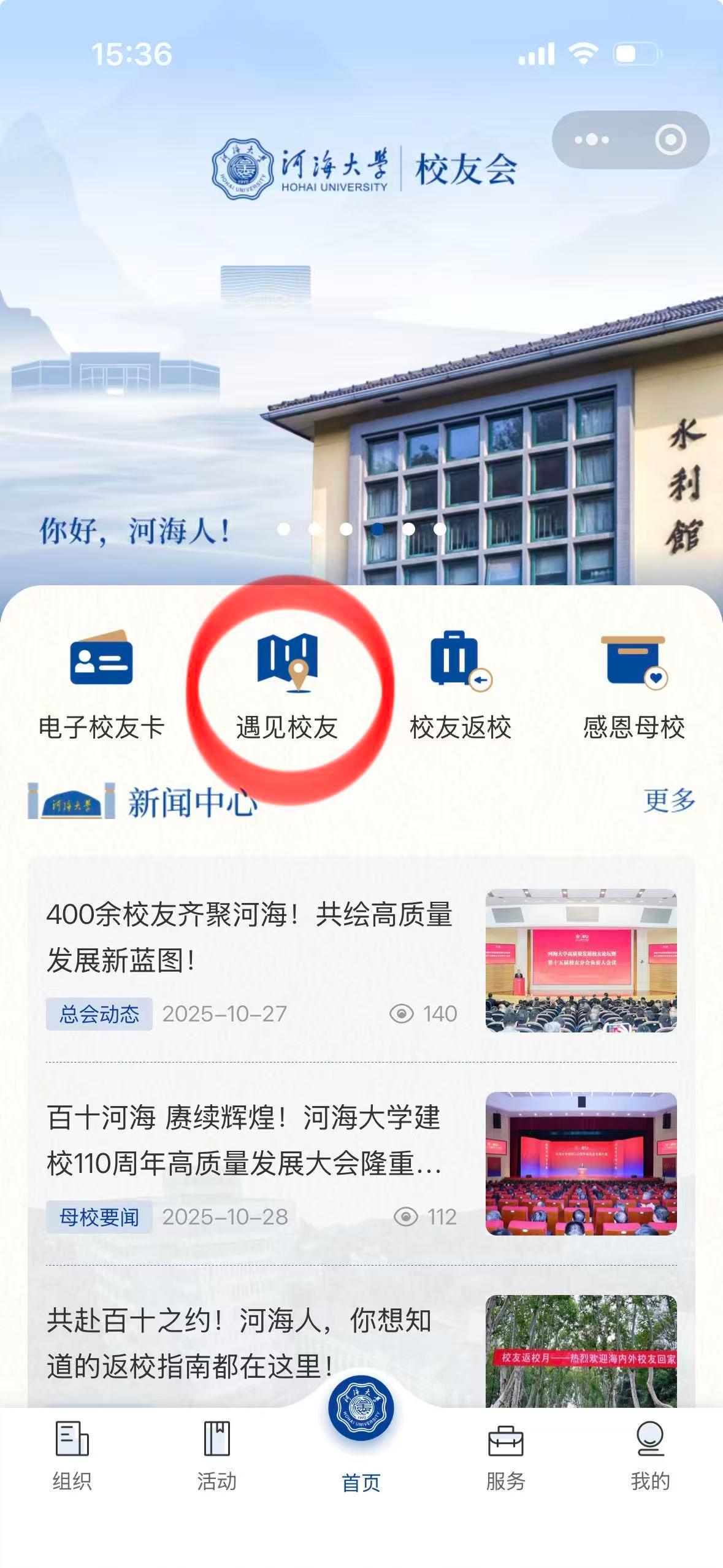Screen dimensions: 723x1568
Task: Open the 我的 tab
Action: tap(650, 1455)
